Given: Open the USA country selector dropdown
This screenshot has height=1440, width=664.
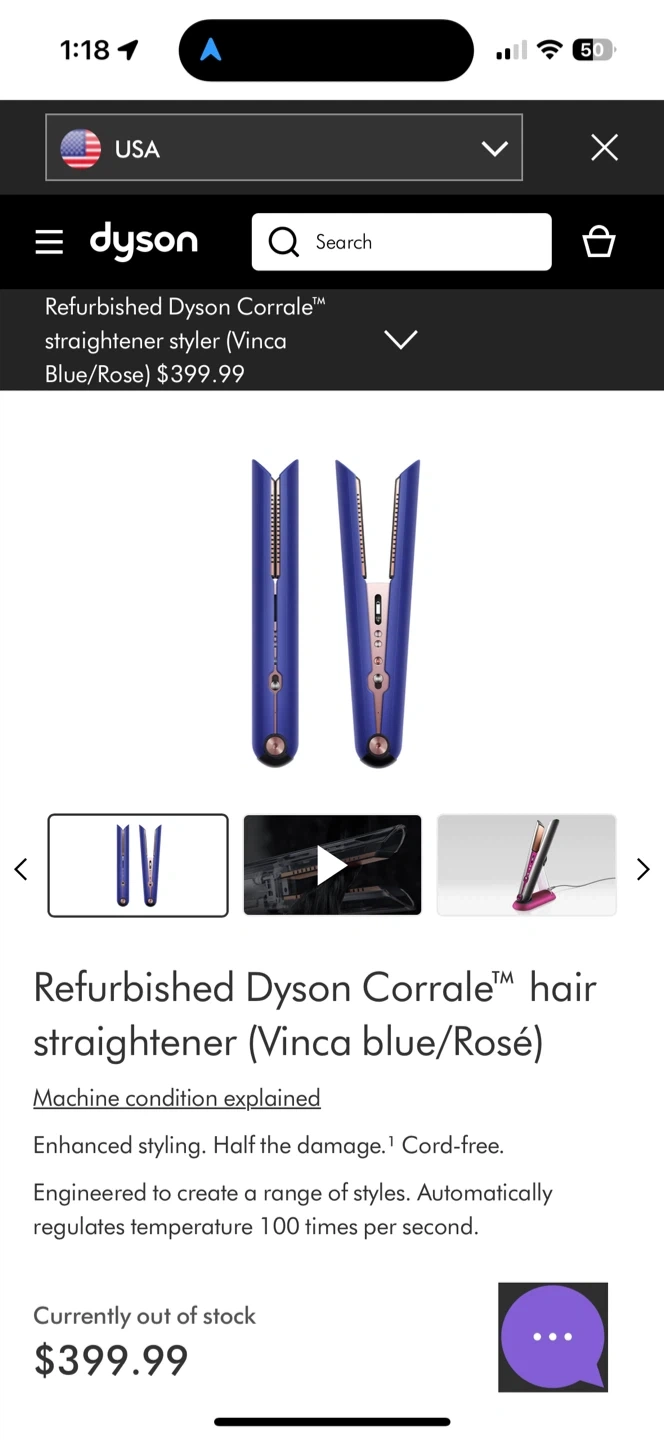Looking at the screenshot, I should click(x=284, y=148).
